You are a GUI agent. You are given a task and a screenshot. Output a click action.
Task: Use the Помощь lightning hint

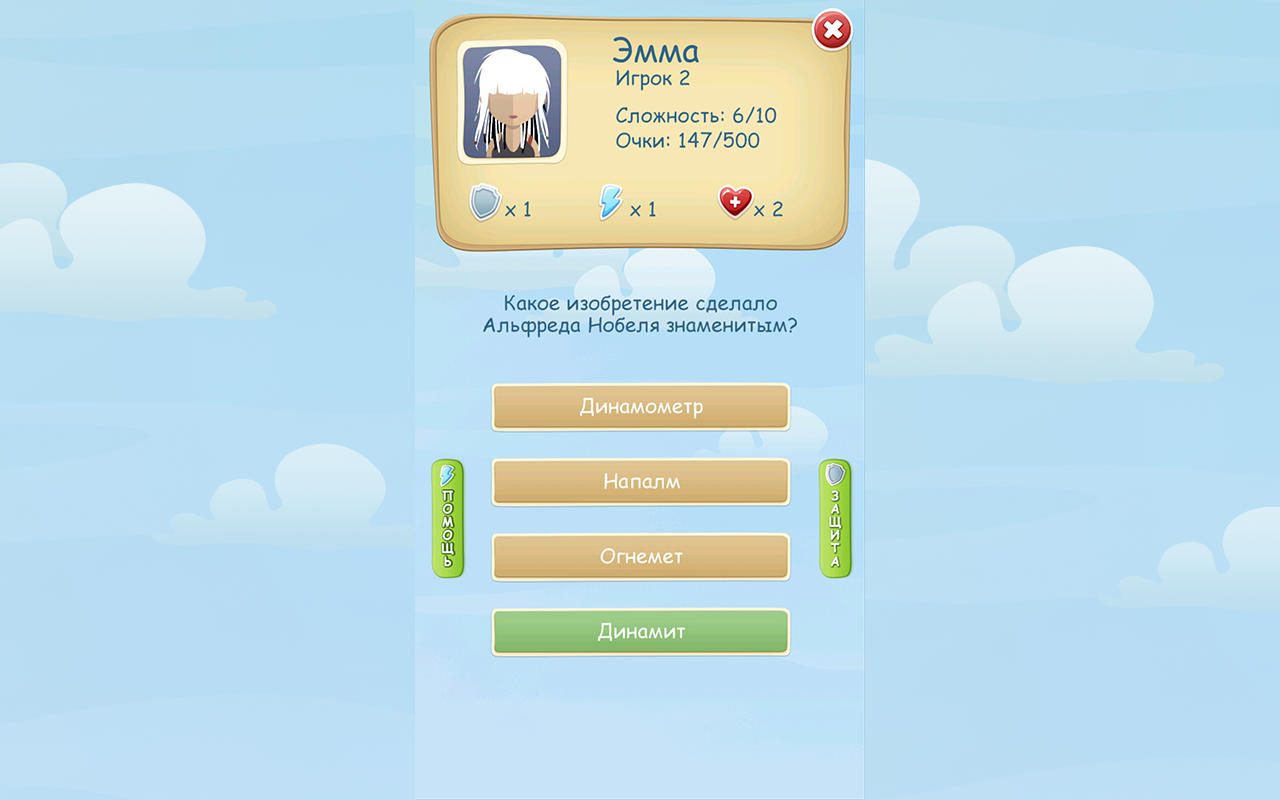click(x=447, y=518)
